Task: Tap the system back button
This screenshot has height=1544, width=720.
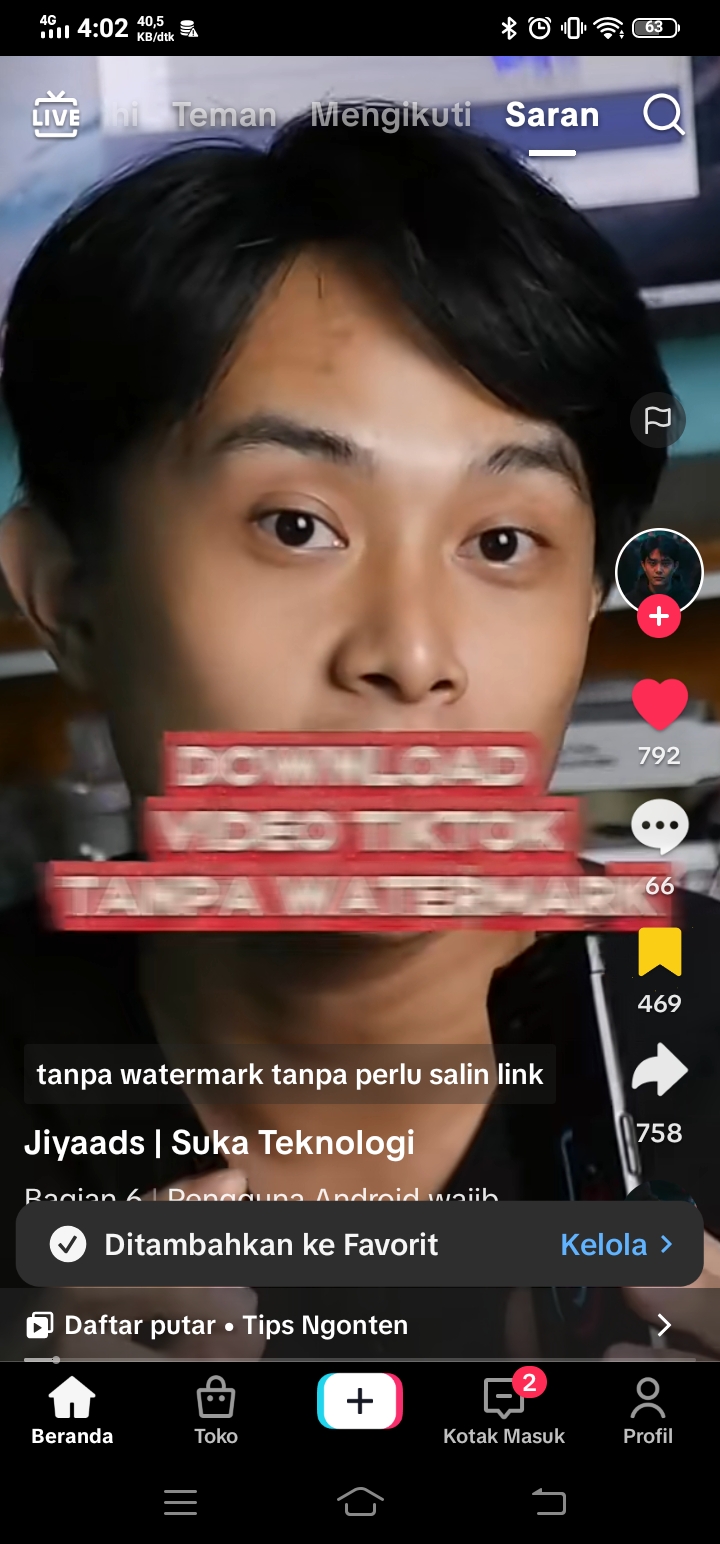Action: pyautogui.click(x=548, y=1501)
